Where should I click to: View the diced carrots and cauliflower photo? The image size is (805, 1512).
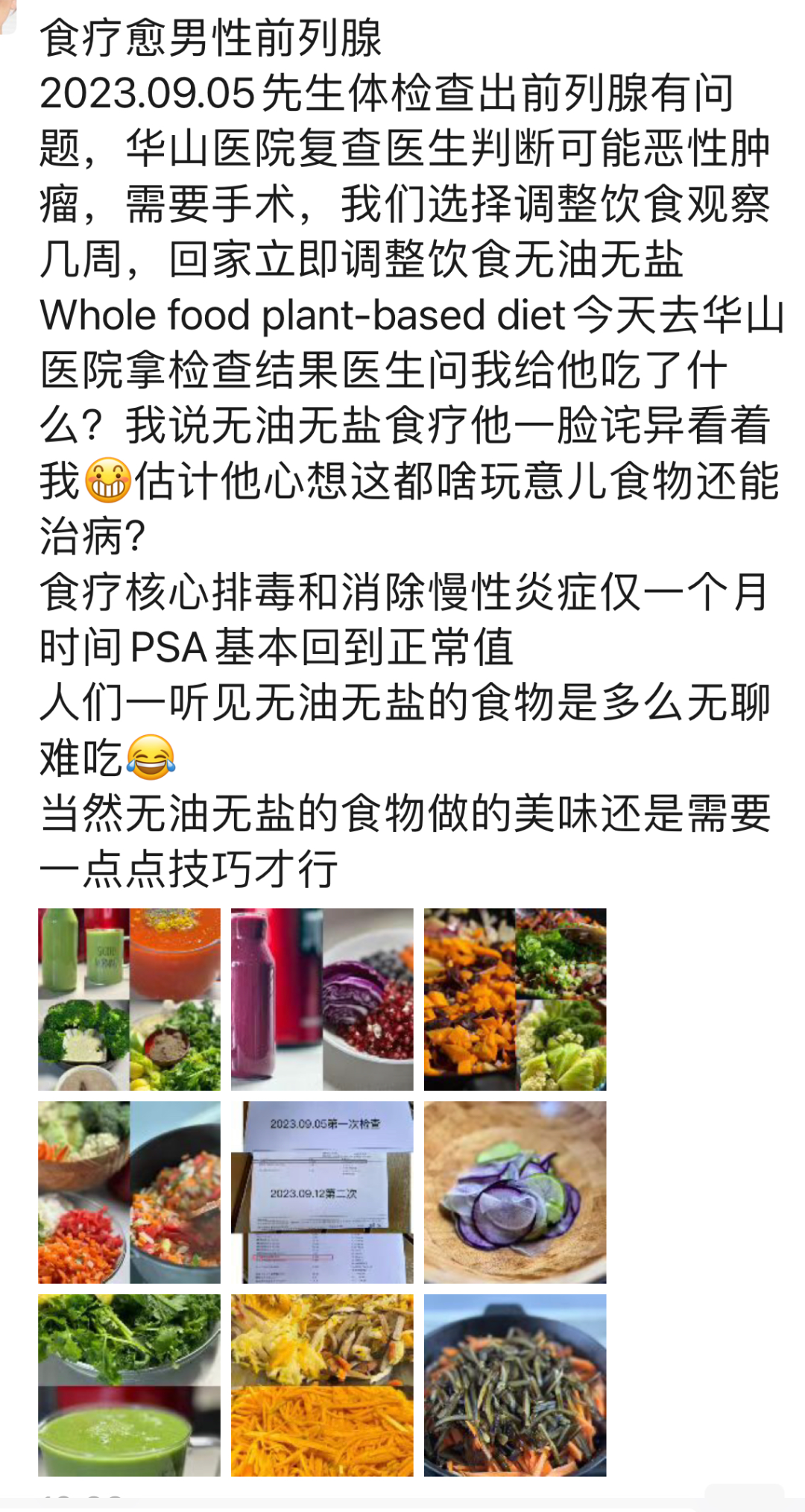point(515,999)
